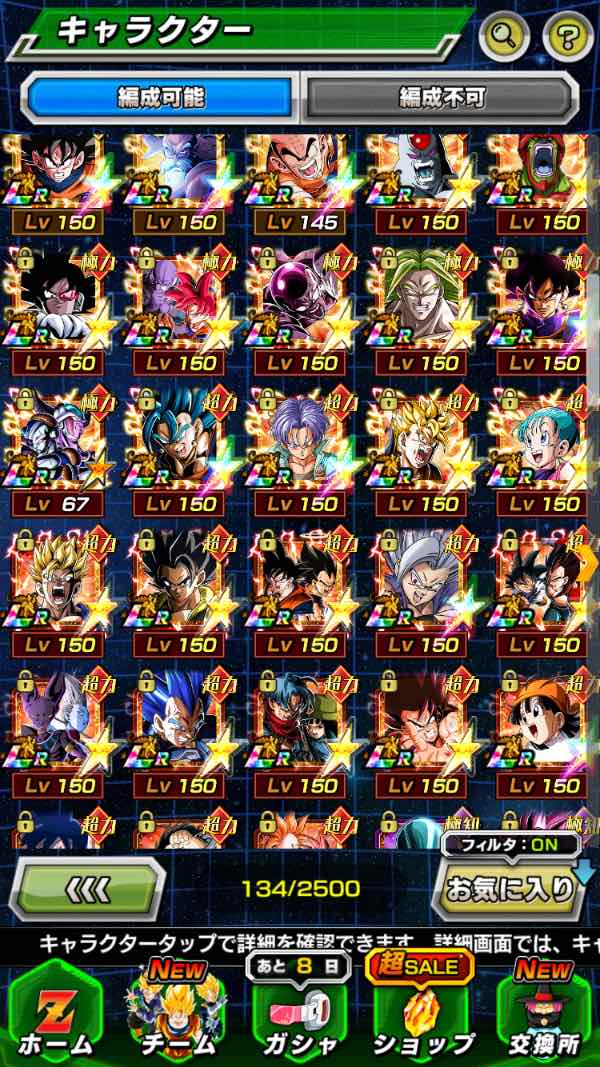Screen dimensions: 600x1067
Task: Open the 交換所 menu
Action: pyautogui.click(x=545, y=1012)
